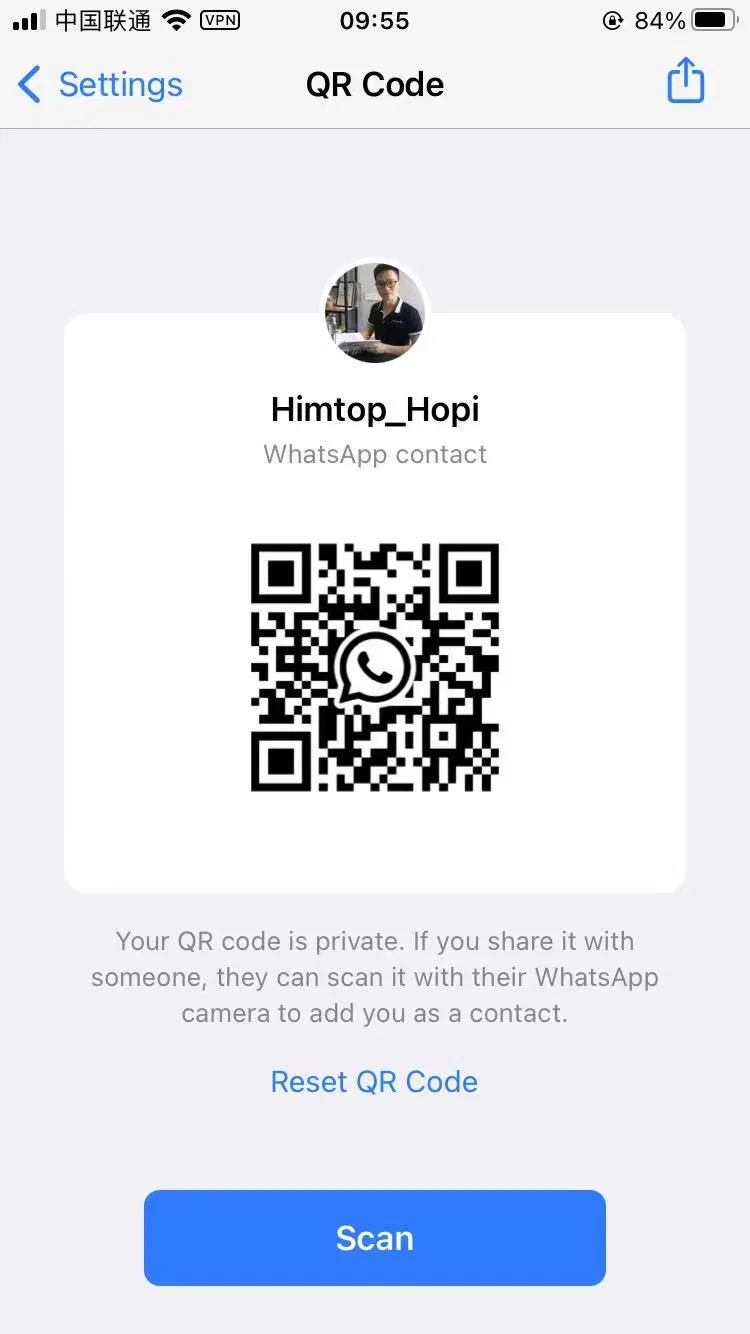The width and height of the screenshot is (750, 1334).
Task: Go back to Settings
Action: click(100, 85)
